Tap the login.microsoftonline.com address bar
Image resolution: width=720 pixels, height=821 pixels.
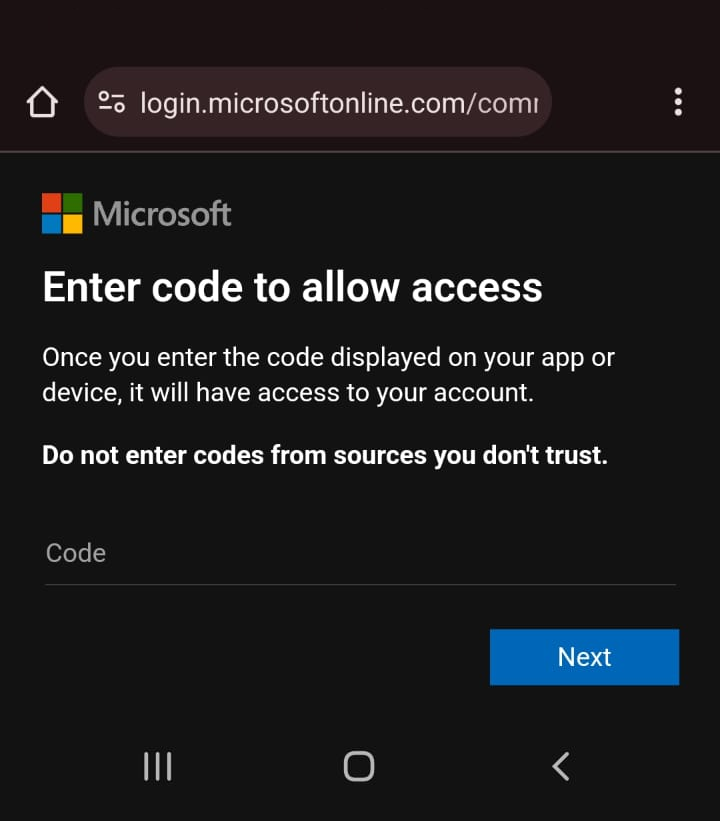click(x=340, y=102)
